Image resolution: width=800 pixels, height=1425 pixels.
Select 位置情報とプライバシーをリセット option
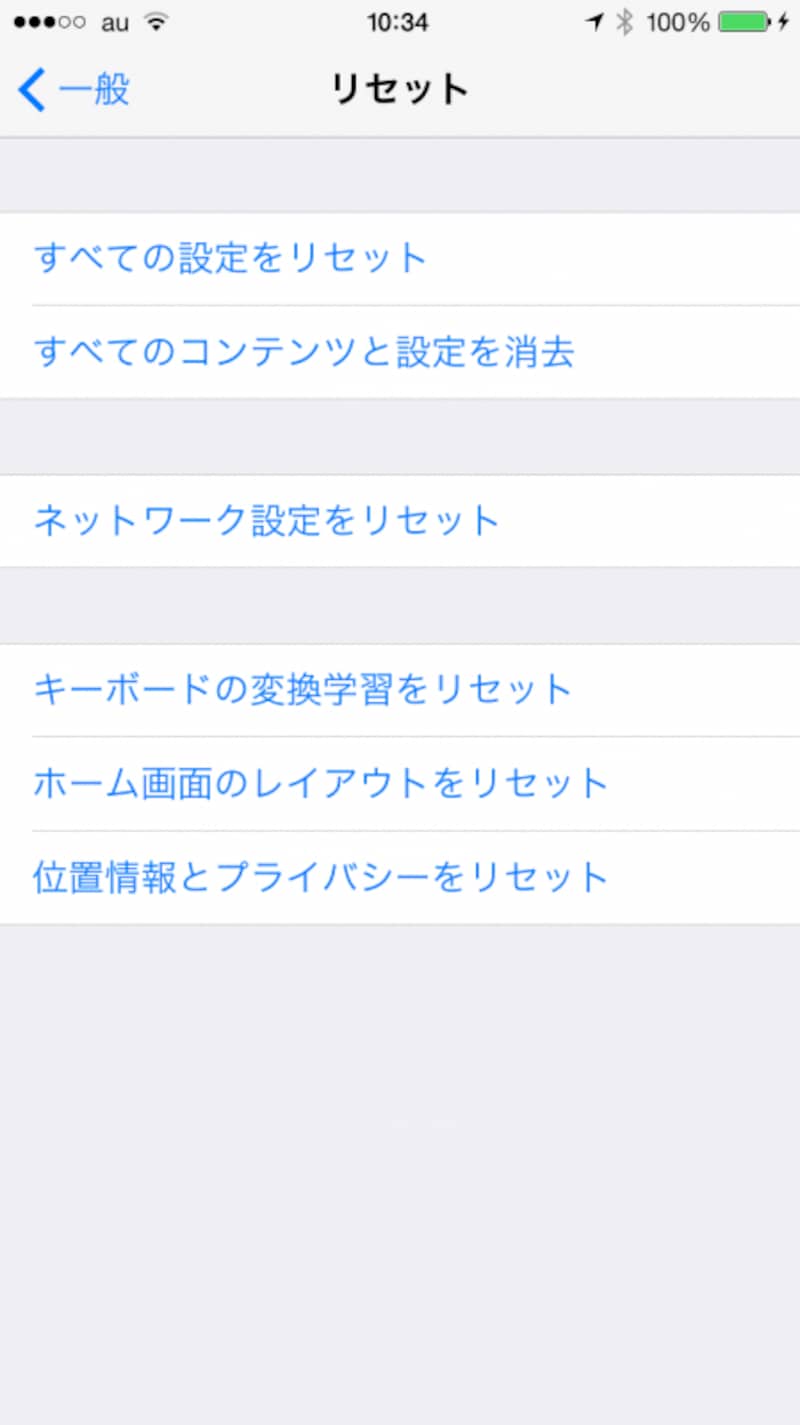click(320, 877)
